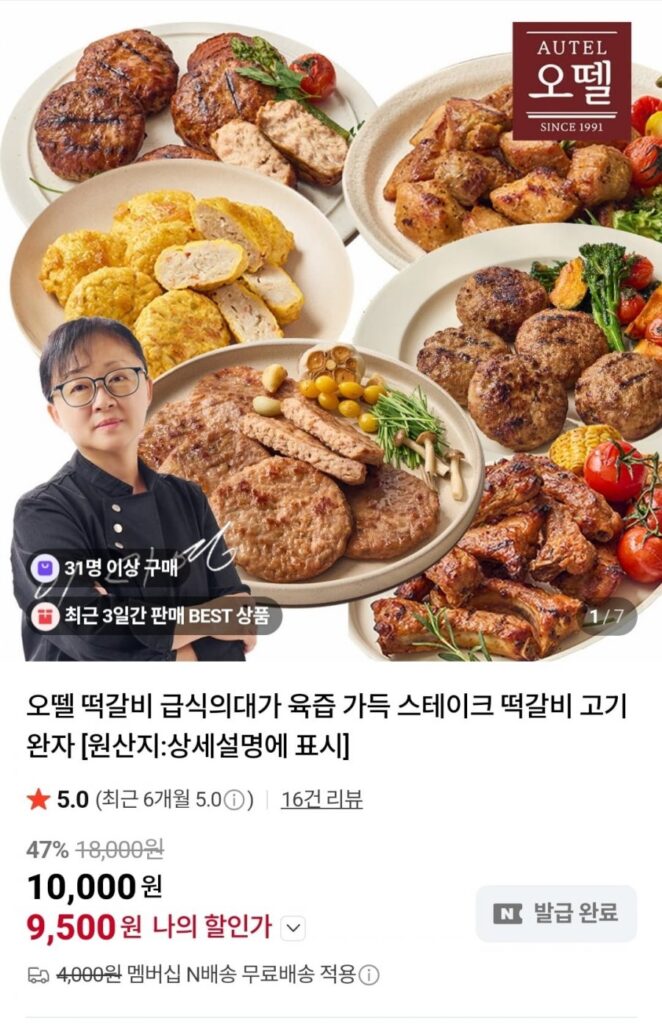Show info about the 최근 6개월 rating
This screenshot has width=662, height=1024.
[235, 800]
